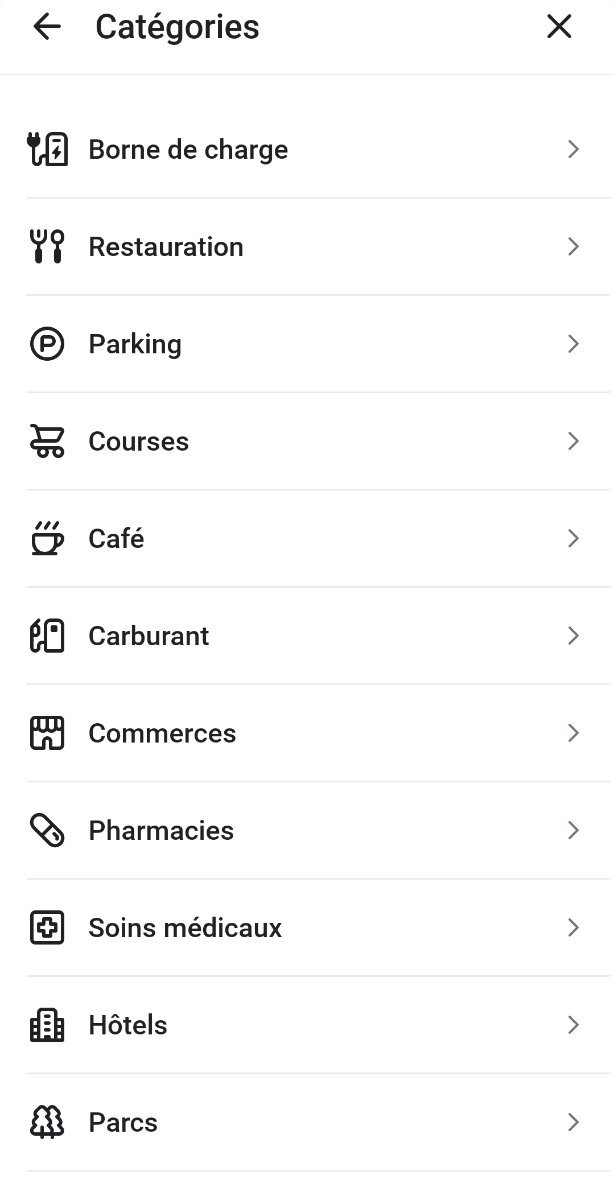Open the Soins médicaux category
The width and height of the screenshot is (614, 1200).
(185, 928)
